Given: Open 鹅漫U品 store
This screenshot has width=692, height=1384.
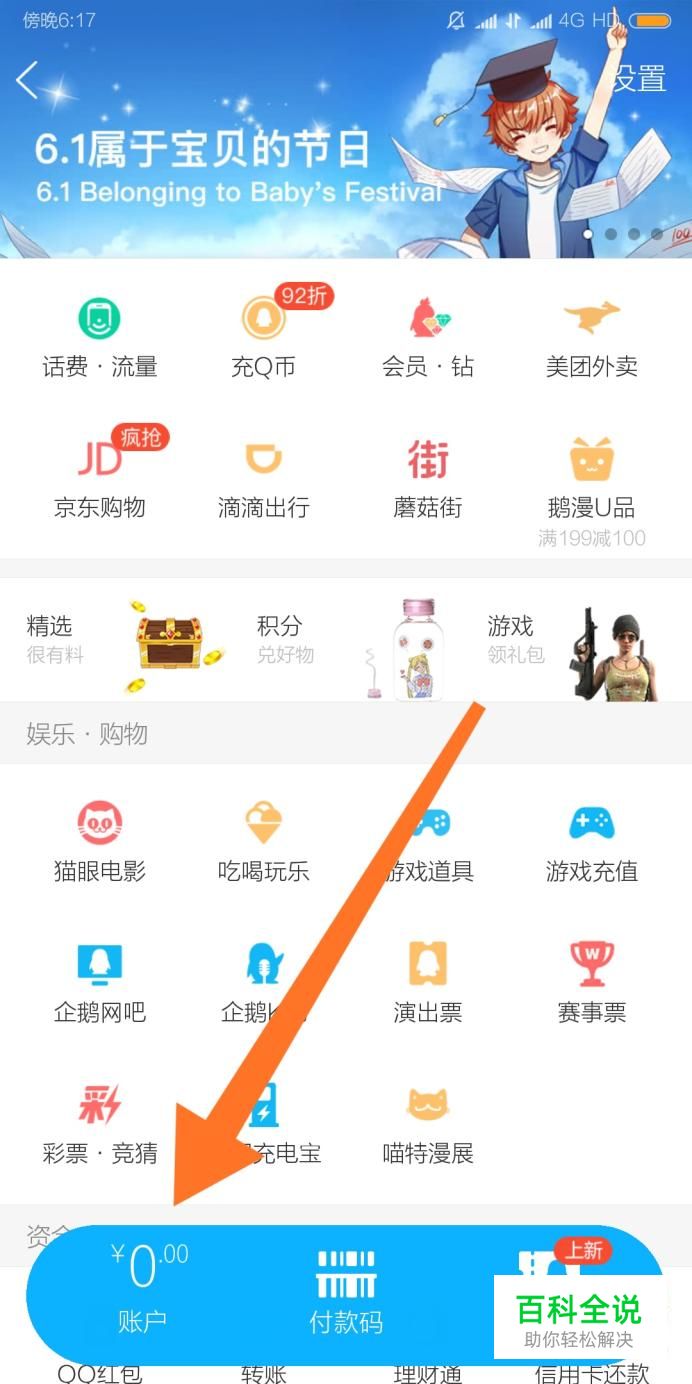Looking at the screenshot, I should [591, 479].
